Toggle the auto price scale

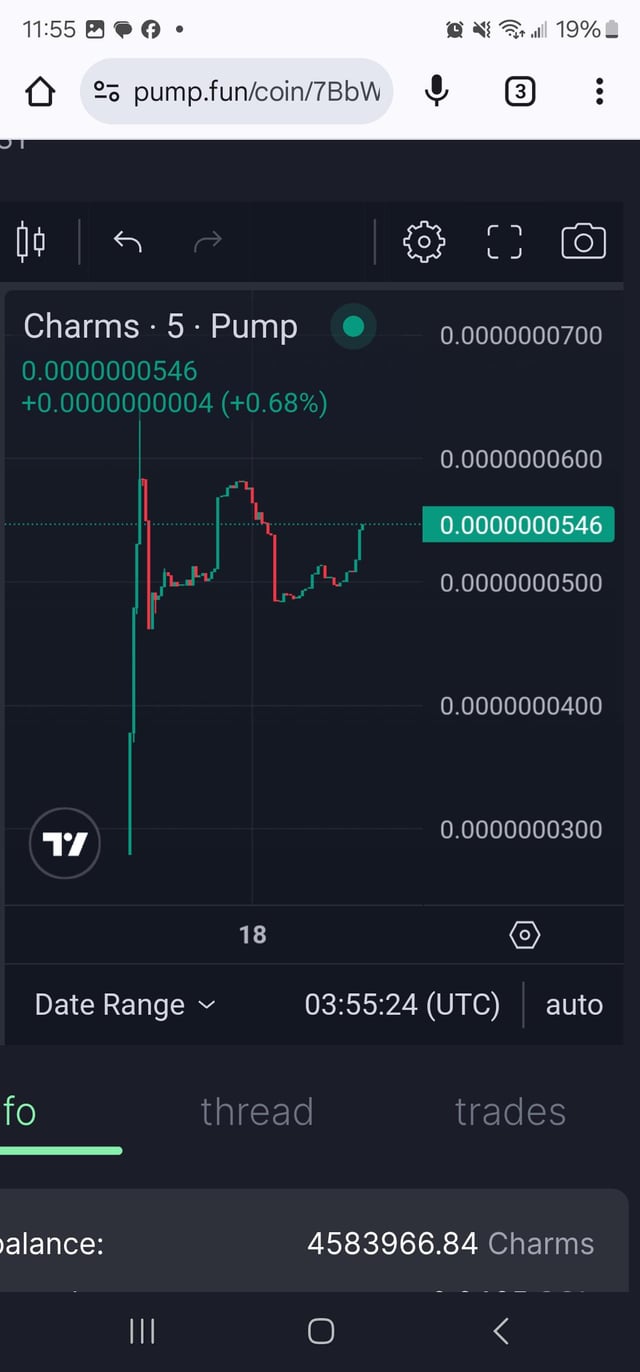(x=574, y=1005)
